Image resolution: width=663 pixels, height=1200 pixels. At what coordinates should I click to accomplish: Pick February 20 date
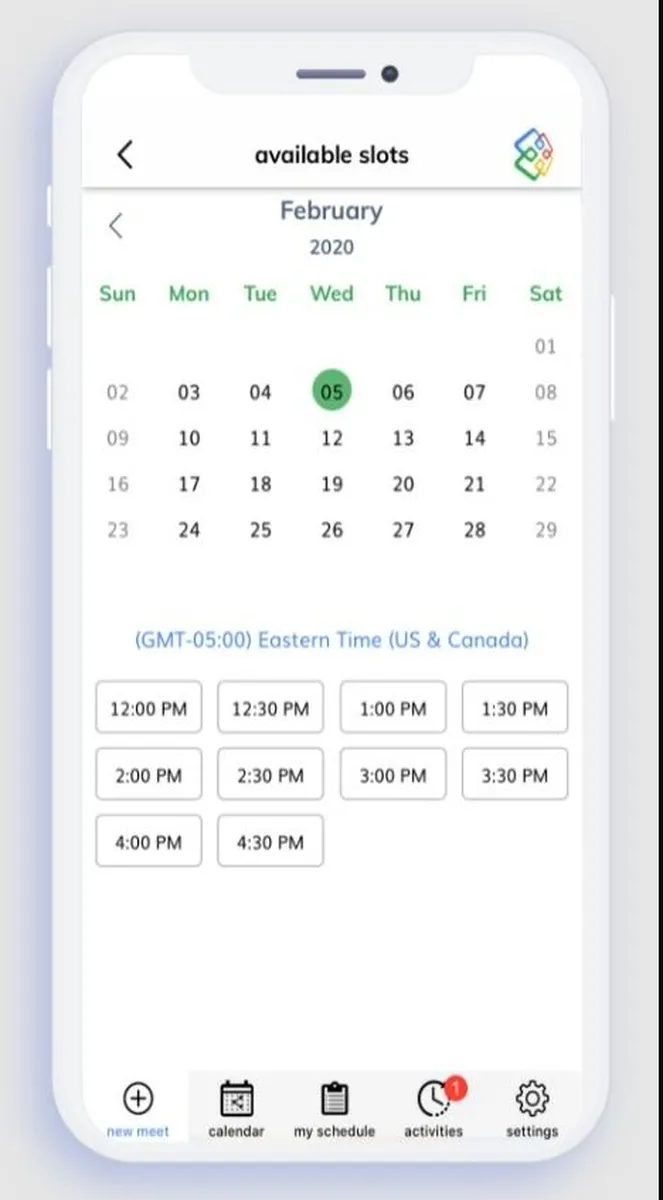(x=403, y=484)
